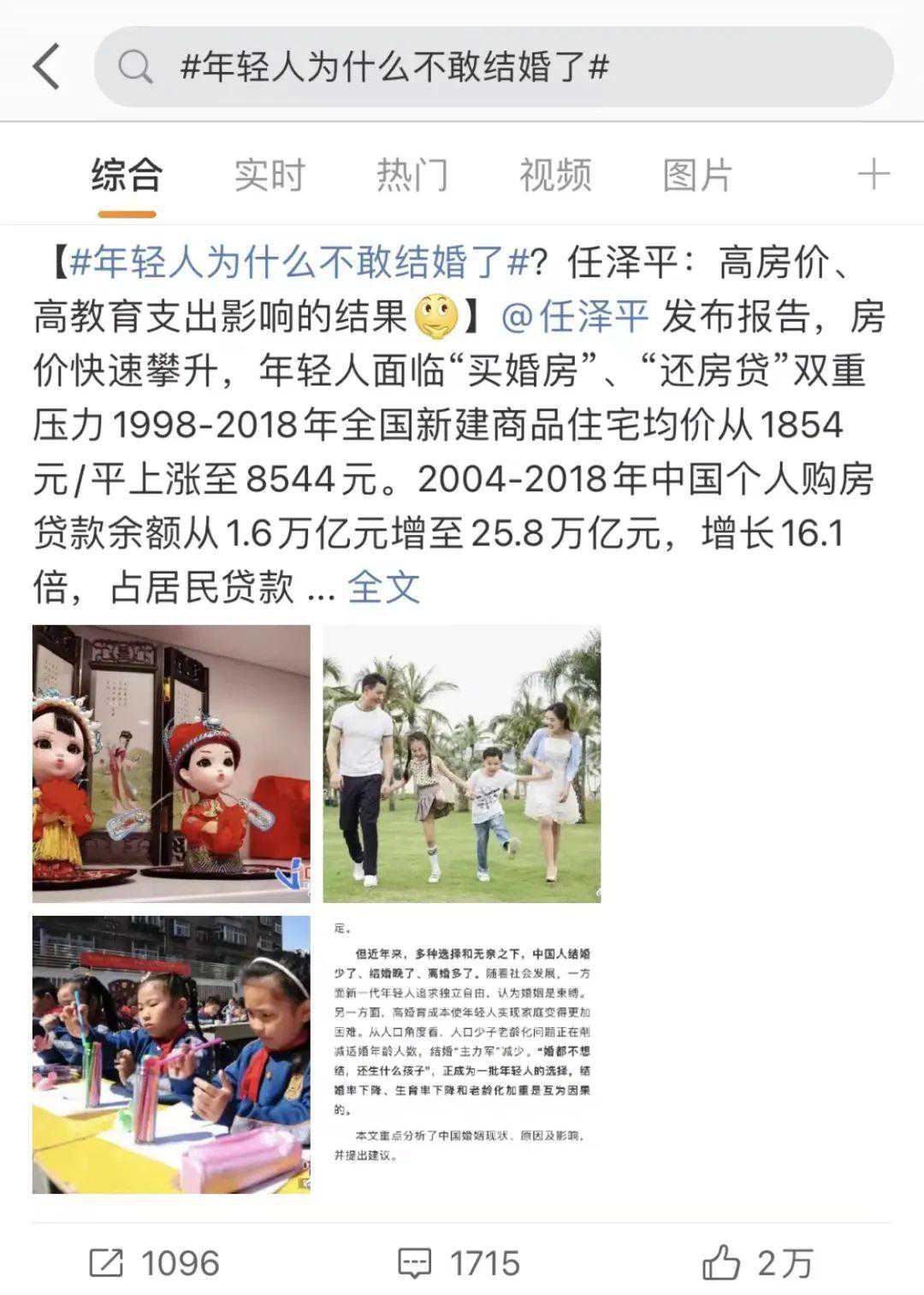Enlarge the schoolchildren crafting photo
Image resolution: width=924 pixels, height=1295 pixels.
point(171,1054)
